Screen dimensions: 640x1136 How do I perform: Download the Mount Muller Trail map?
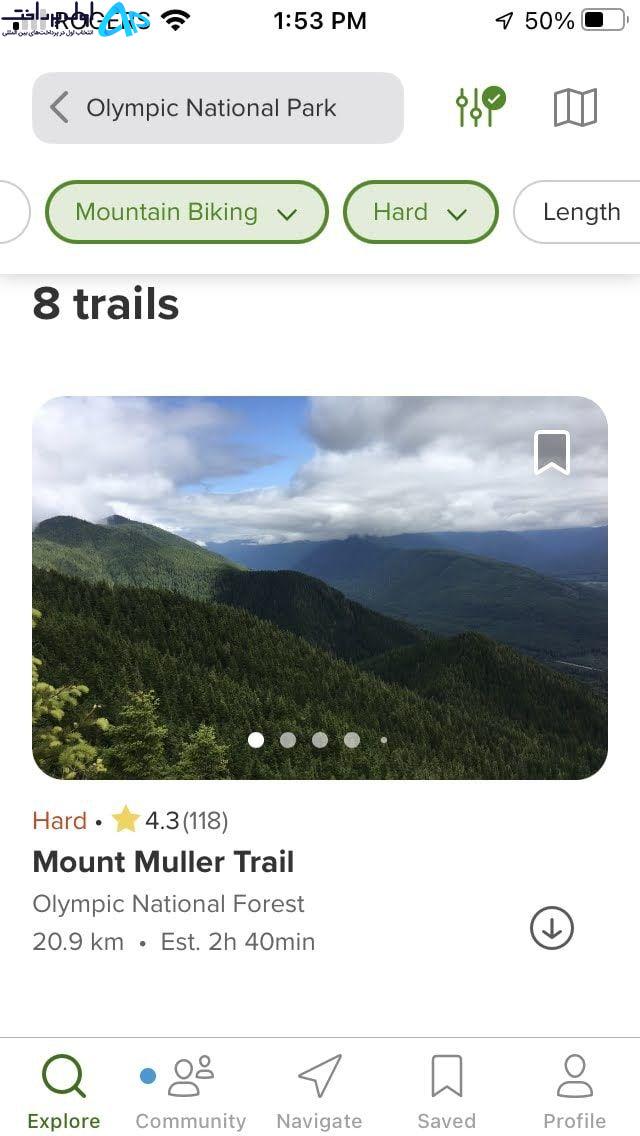pos(552,928)
